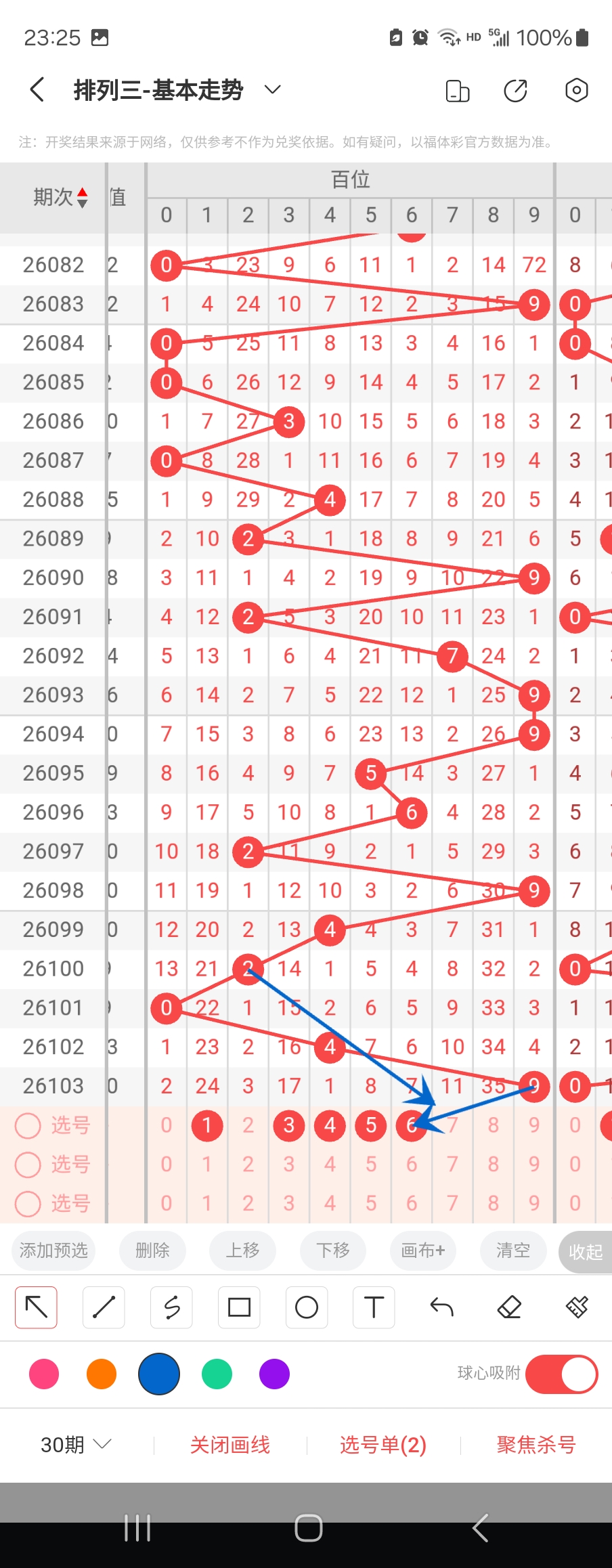Screen dimensions: 612x1568
Task: Select the circle drawing tool
Action: 307,1307
